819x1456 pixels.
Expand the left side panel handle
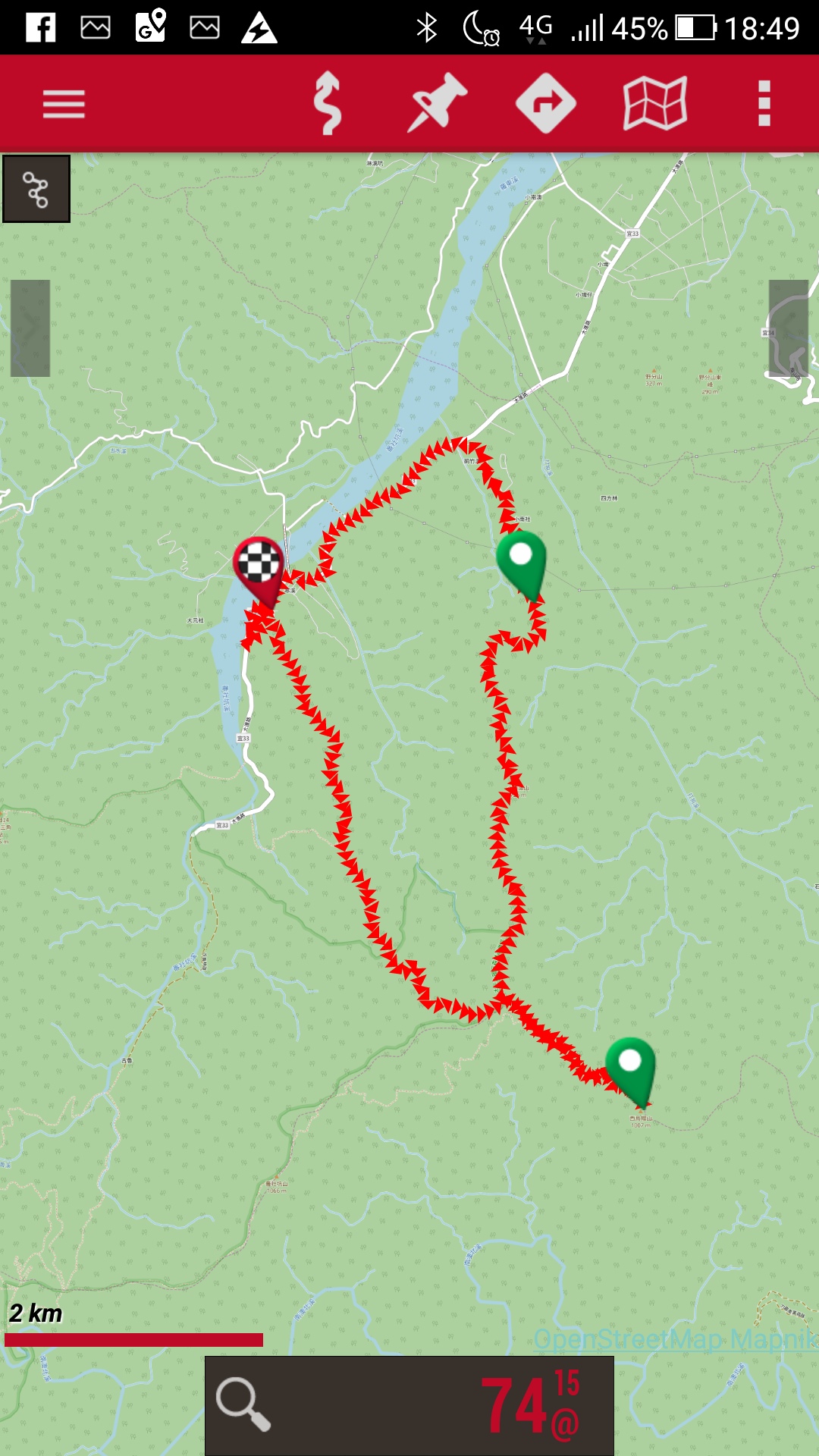pos(30,328)
